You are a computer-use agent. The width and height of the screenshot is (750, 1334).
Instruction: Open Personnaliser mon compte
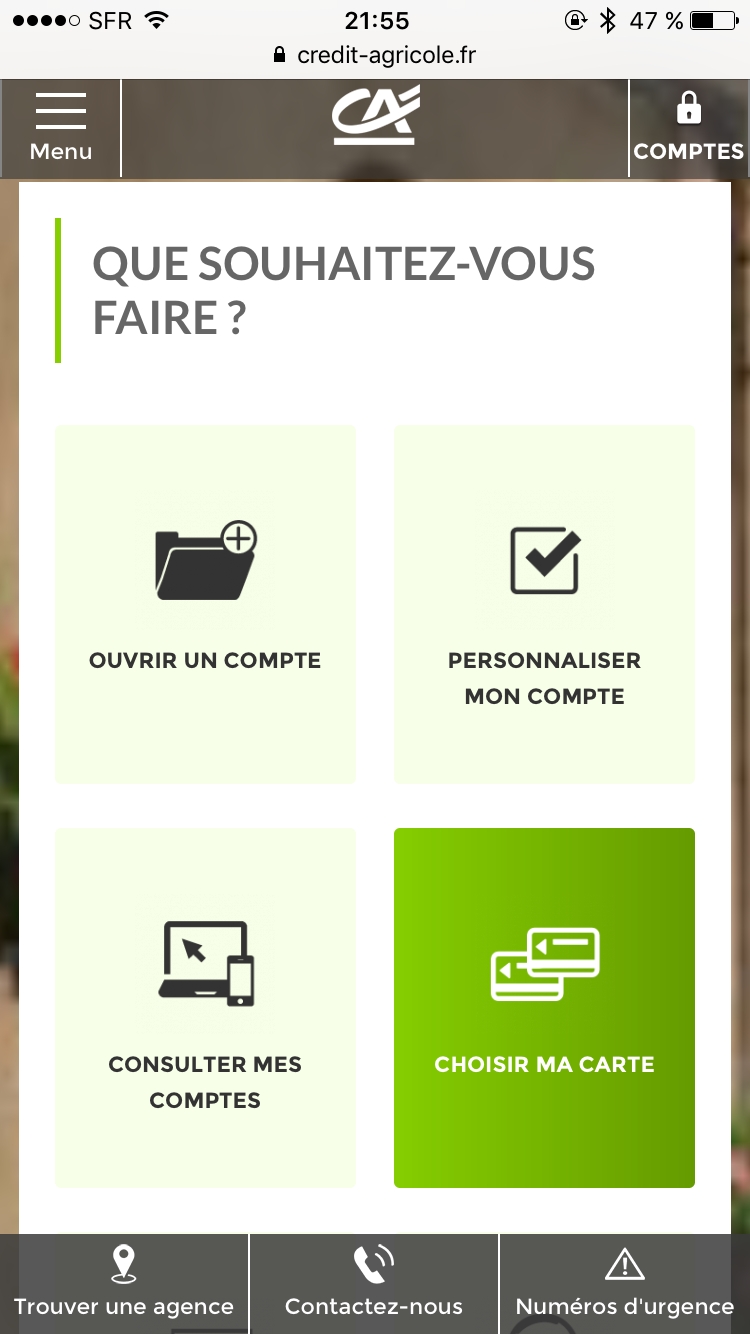click(x=544, y=604)
